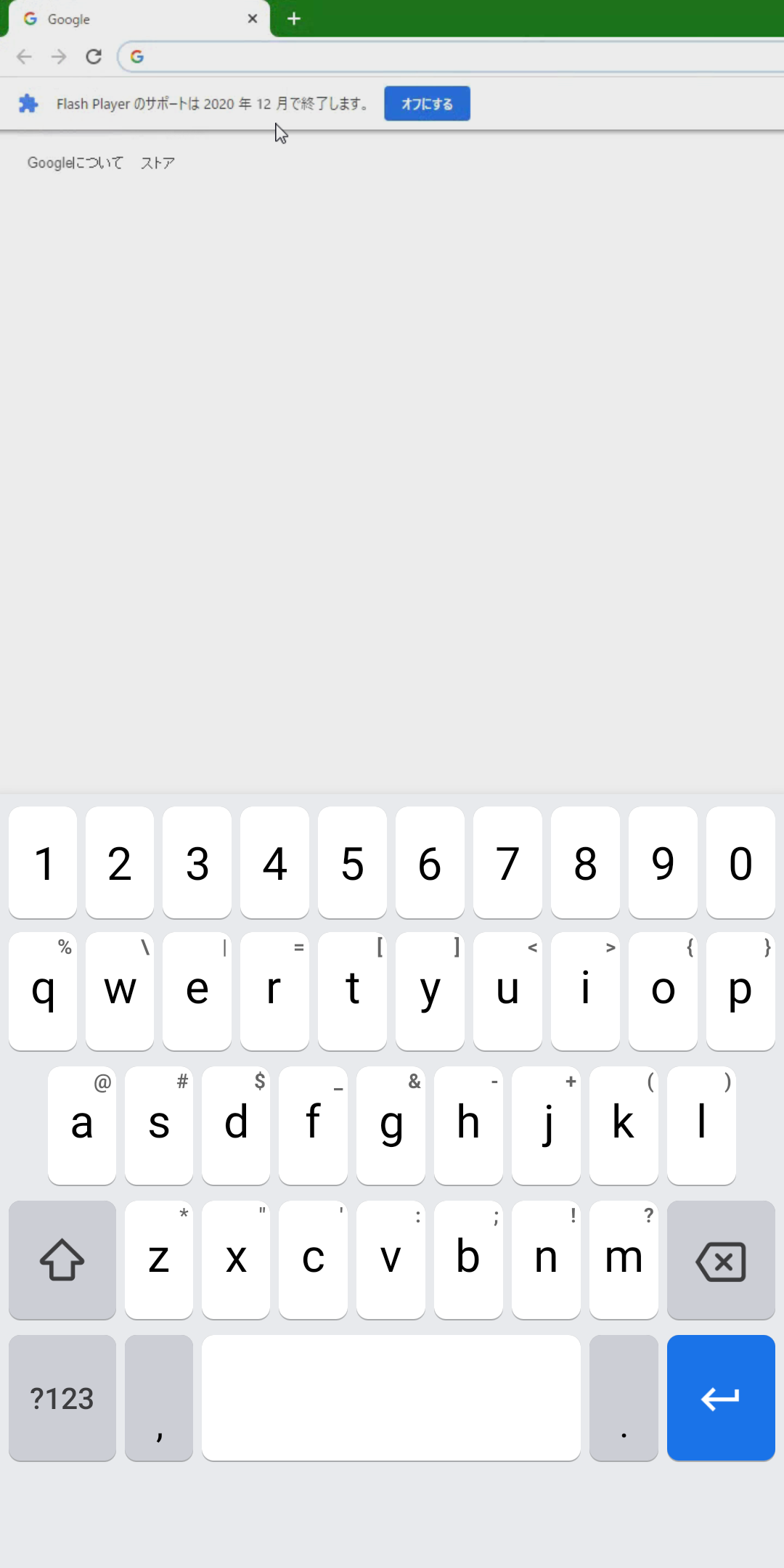The image size is (784, 1568).
Task: Toggle the Shift key on the keyboard
Action: click(62, 1260)
